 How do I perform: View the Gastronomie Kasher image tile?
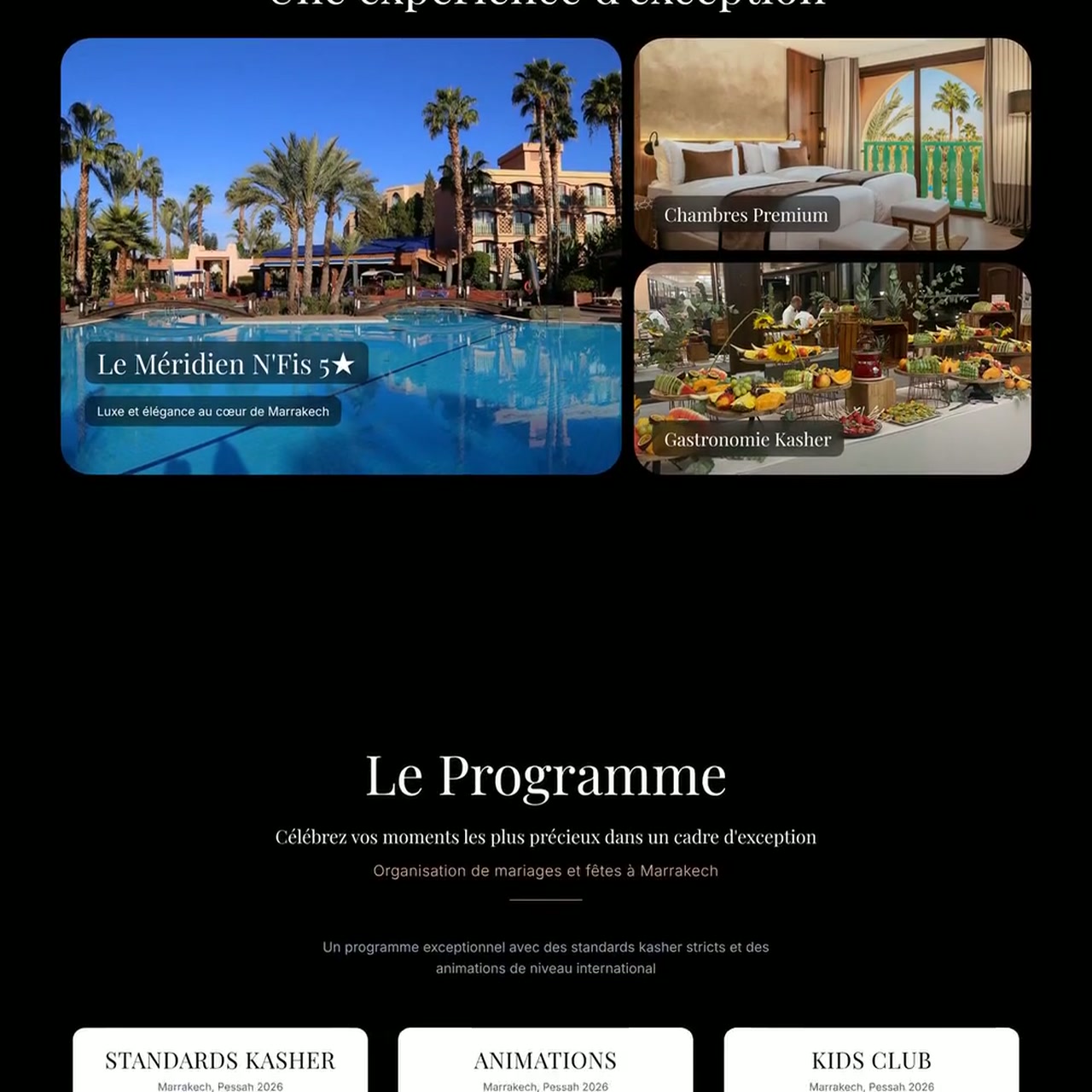pyautogui.click(x=832, y=368)
